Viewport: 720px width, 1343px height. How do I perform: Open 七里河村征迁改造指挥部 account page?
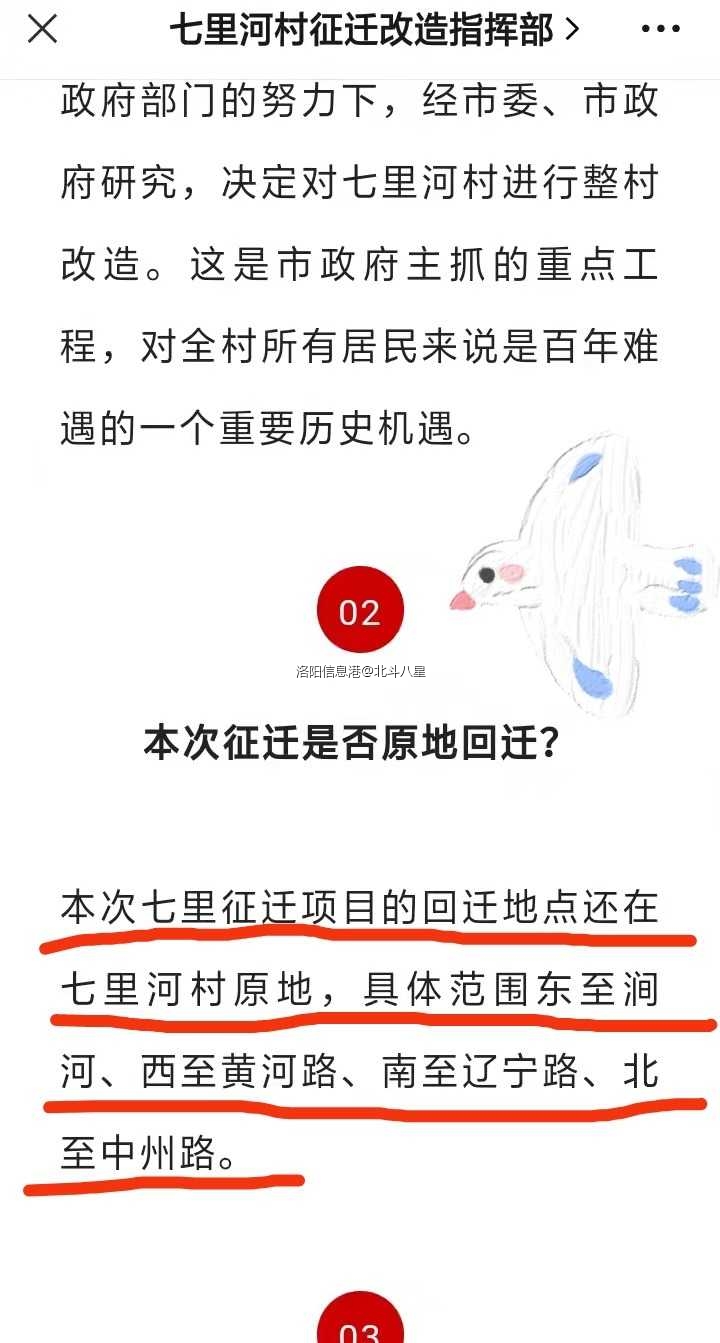click(x=372, y=30)
